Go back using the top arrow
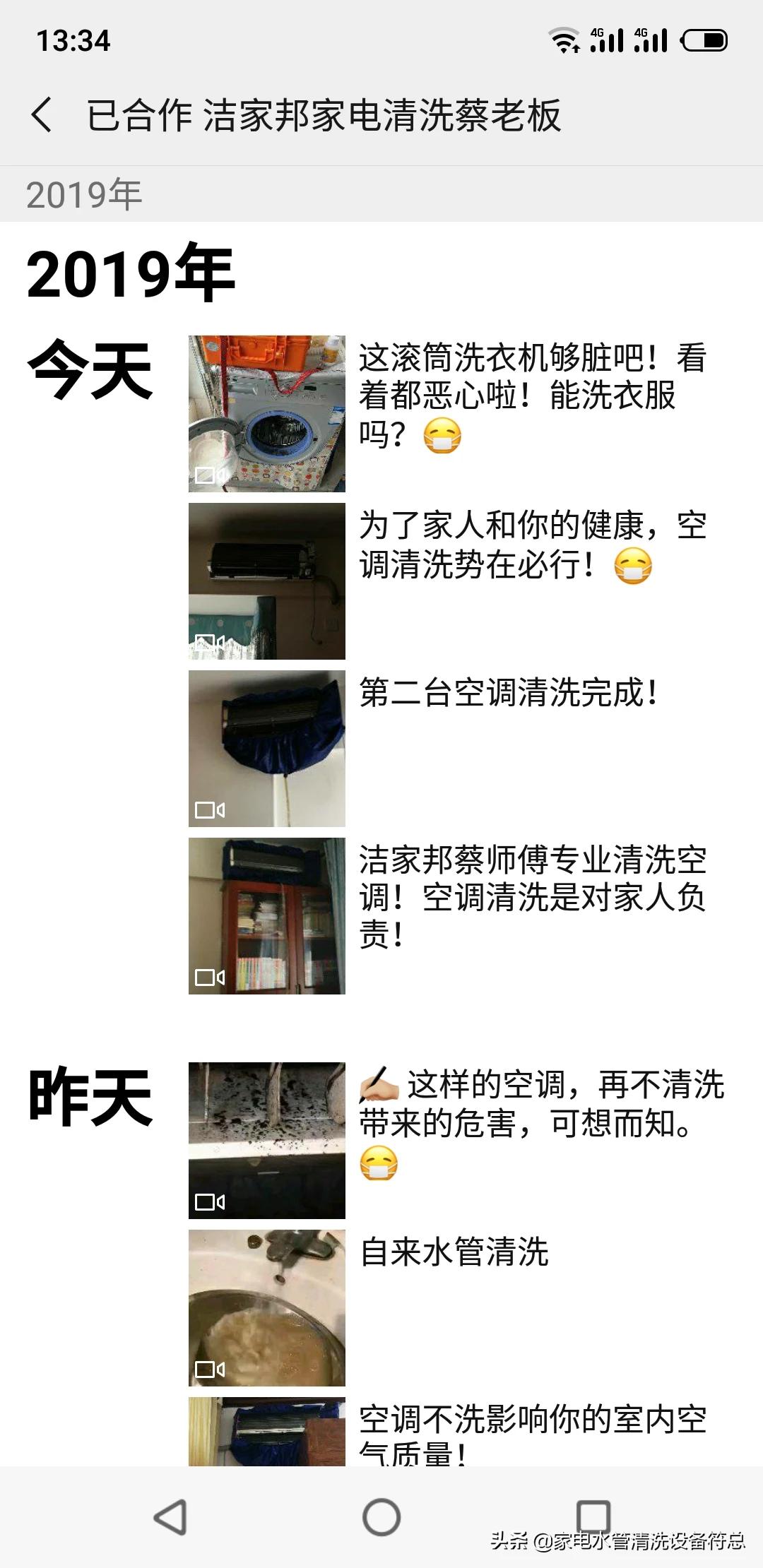The image size is (763, 1568). [42, 114]
